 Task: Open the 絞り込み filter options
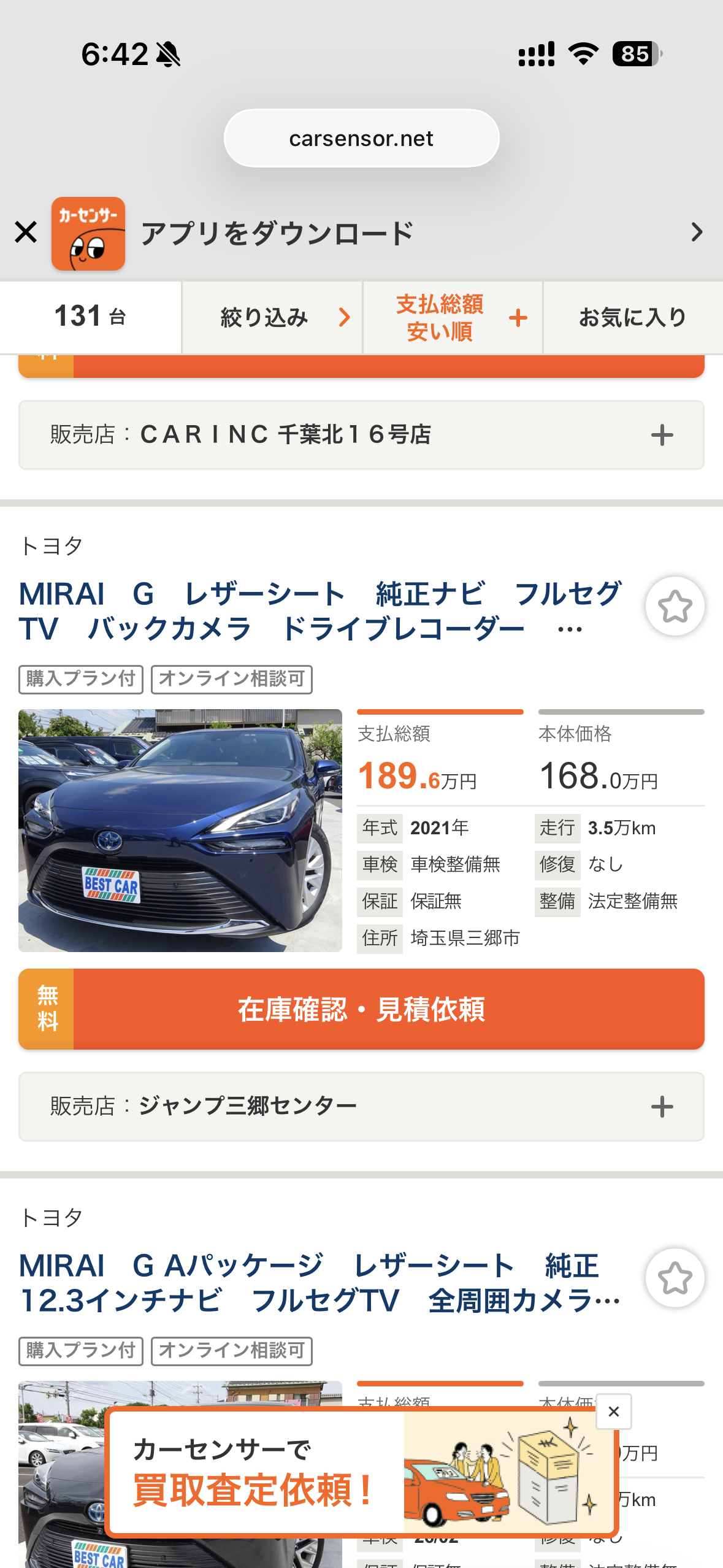coord(272,317)
